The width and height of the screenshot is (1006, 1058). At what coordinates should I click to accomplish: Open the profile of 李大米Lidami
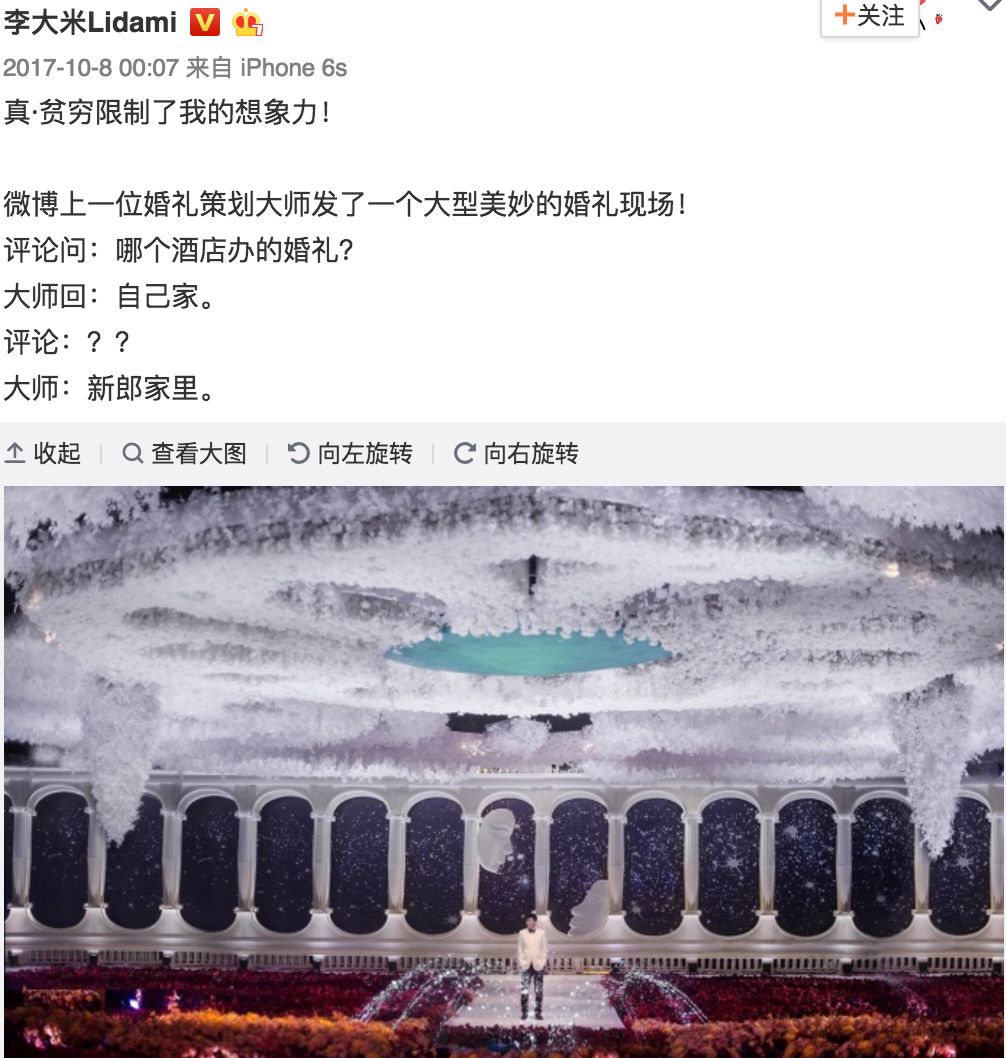click(90, 18)
